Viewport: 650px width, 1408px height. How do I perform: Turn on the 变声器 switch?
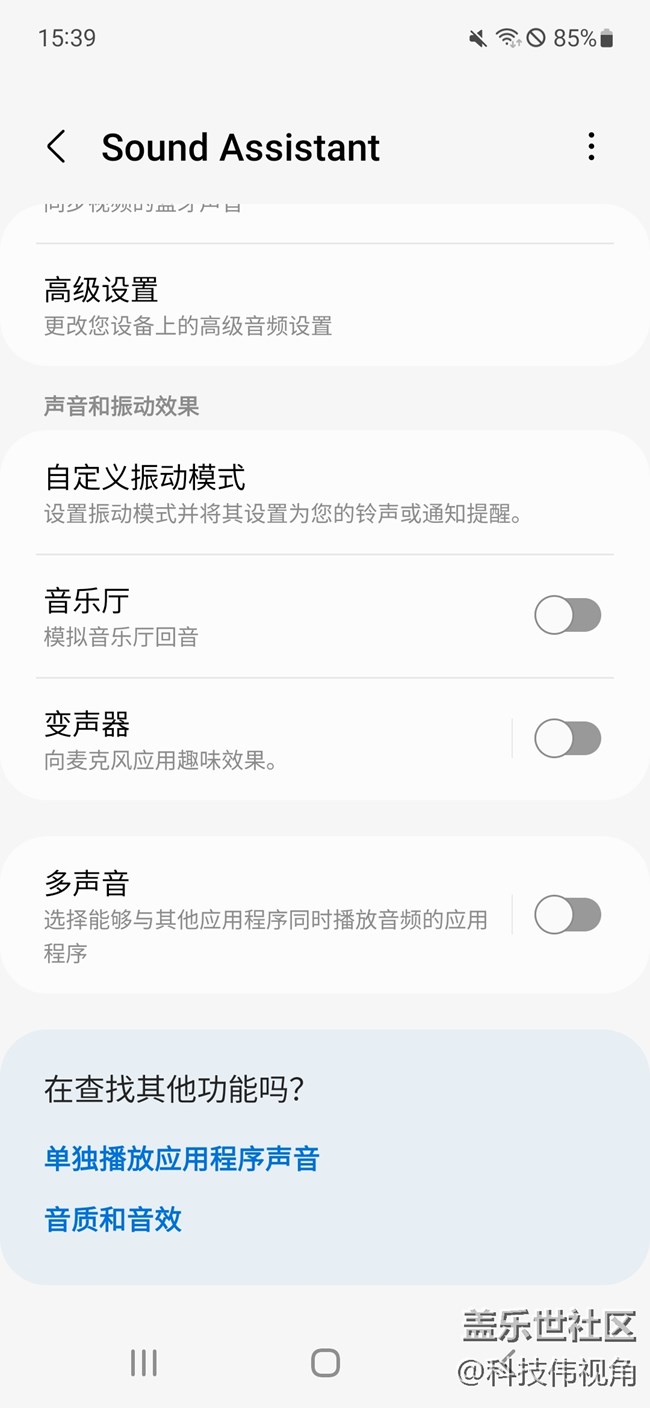[x=567, y=739]
